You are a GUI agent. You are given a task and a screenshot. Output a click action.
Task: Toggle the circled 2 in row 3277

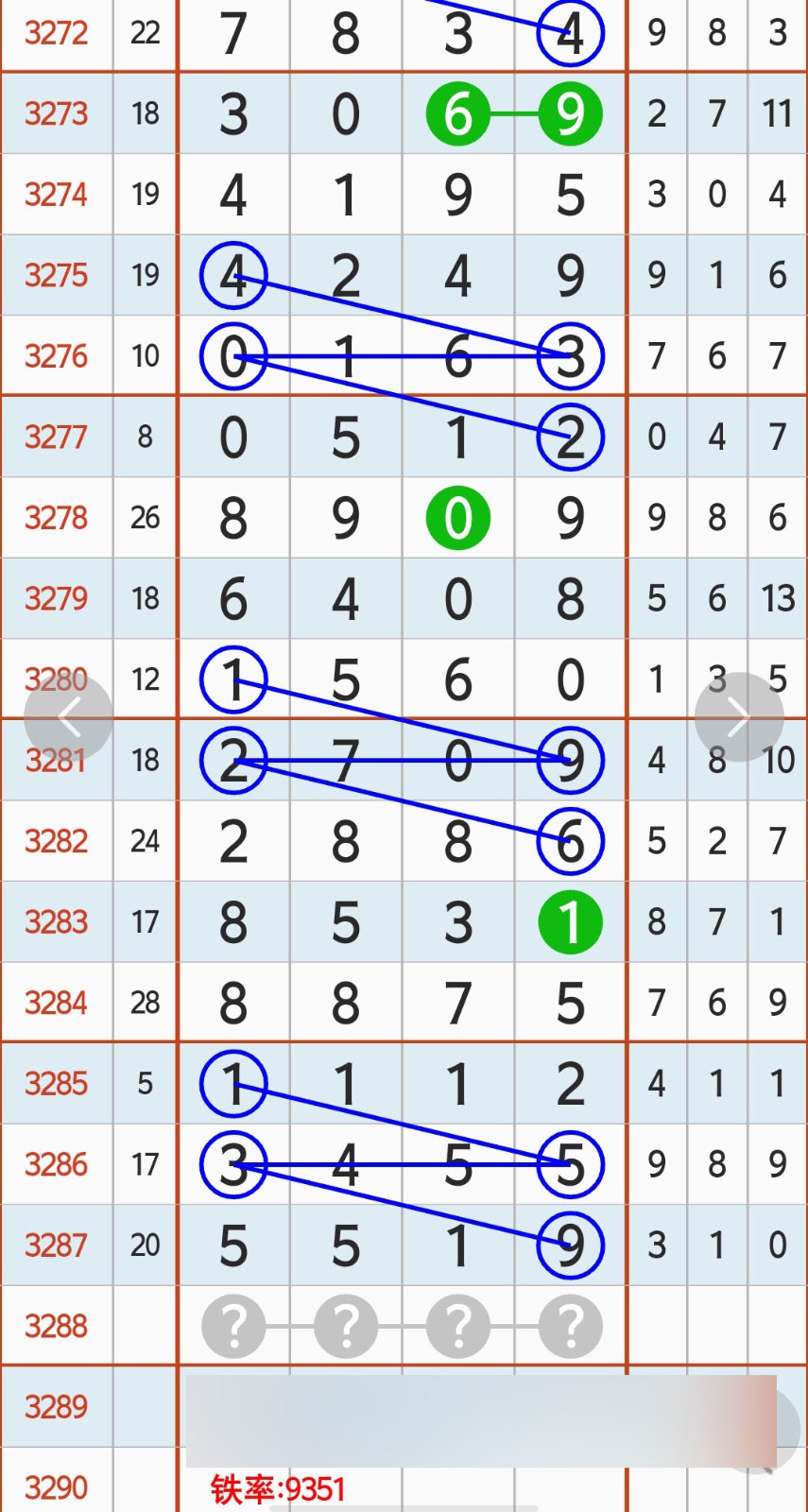pyautogui.click(x=570, y=437)
